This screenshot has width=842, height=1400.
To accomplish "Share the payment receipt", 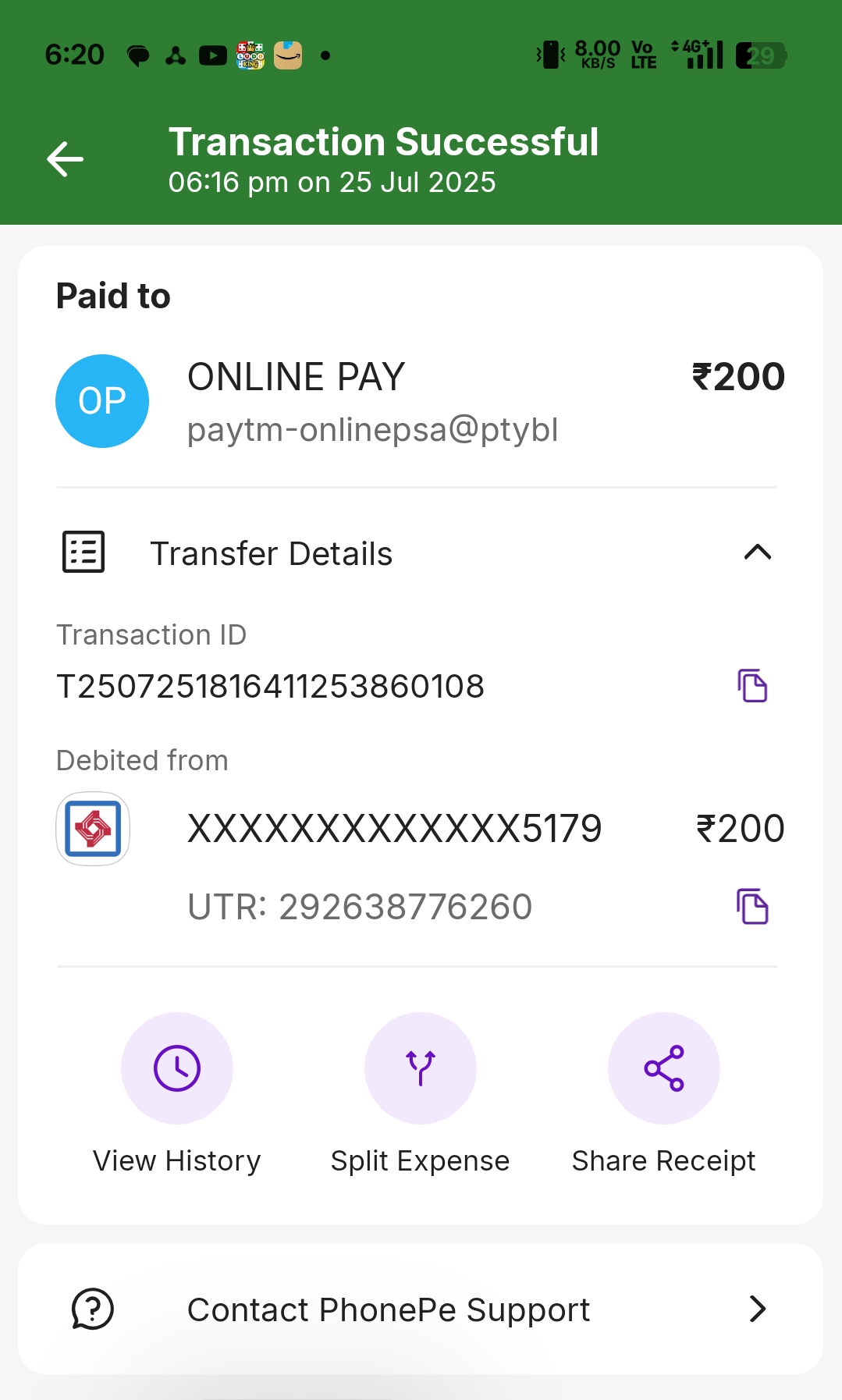I will (664, 1068).
